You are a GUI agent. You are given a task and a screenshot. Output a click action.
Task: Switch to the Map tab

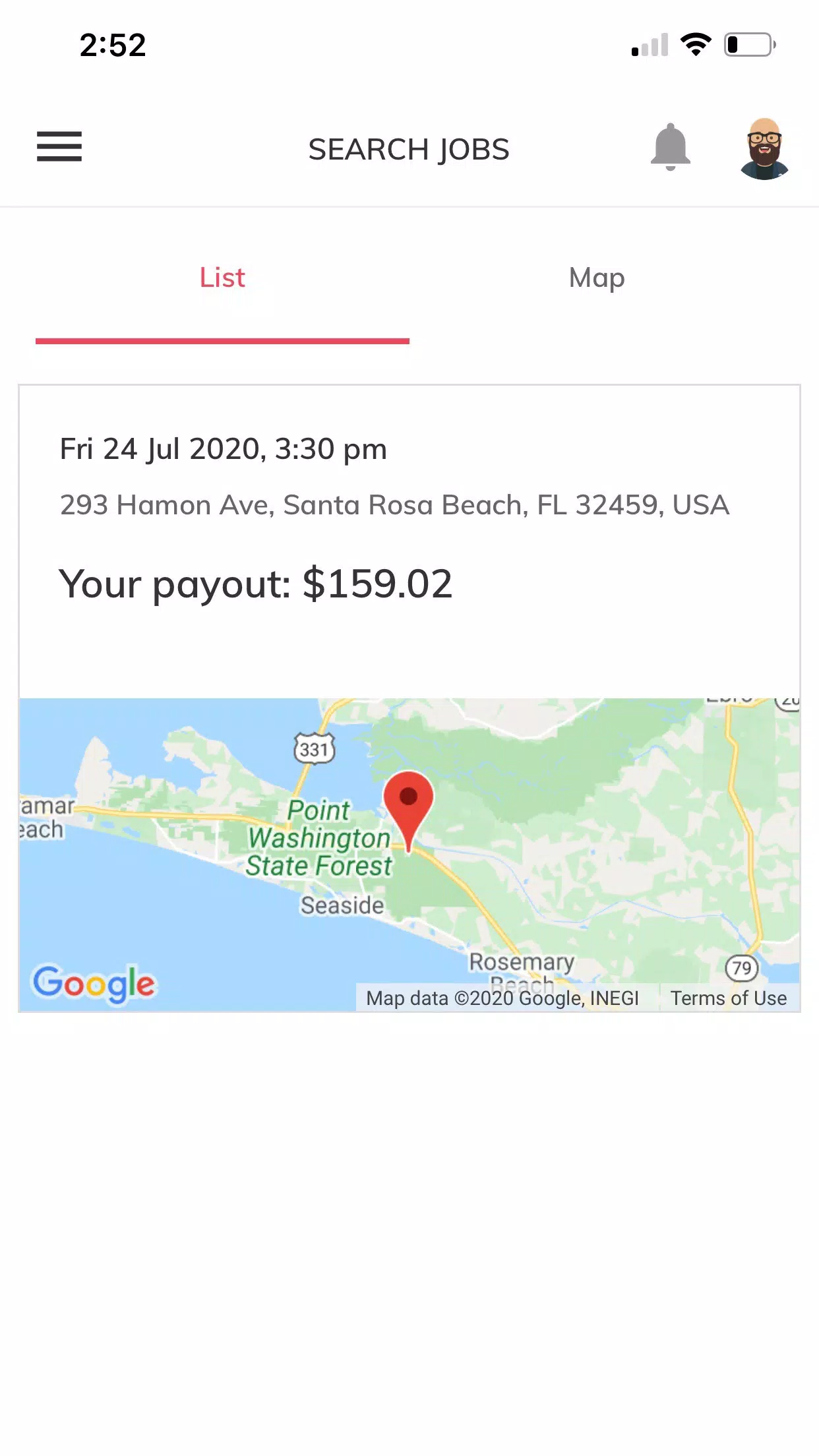point(597,278)
